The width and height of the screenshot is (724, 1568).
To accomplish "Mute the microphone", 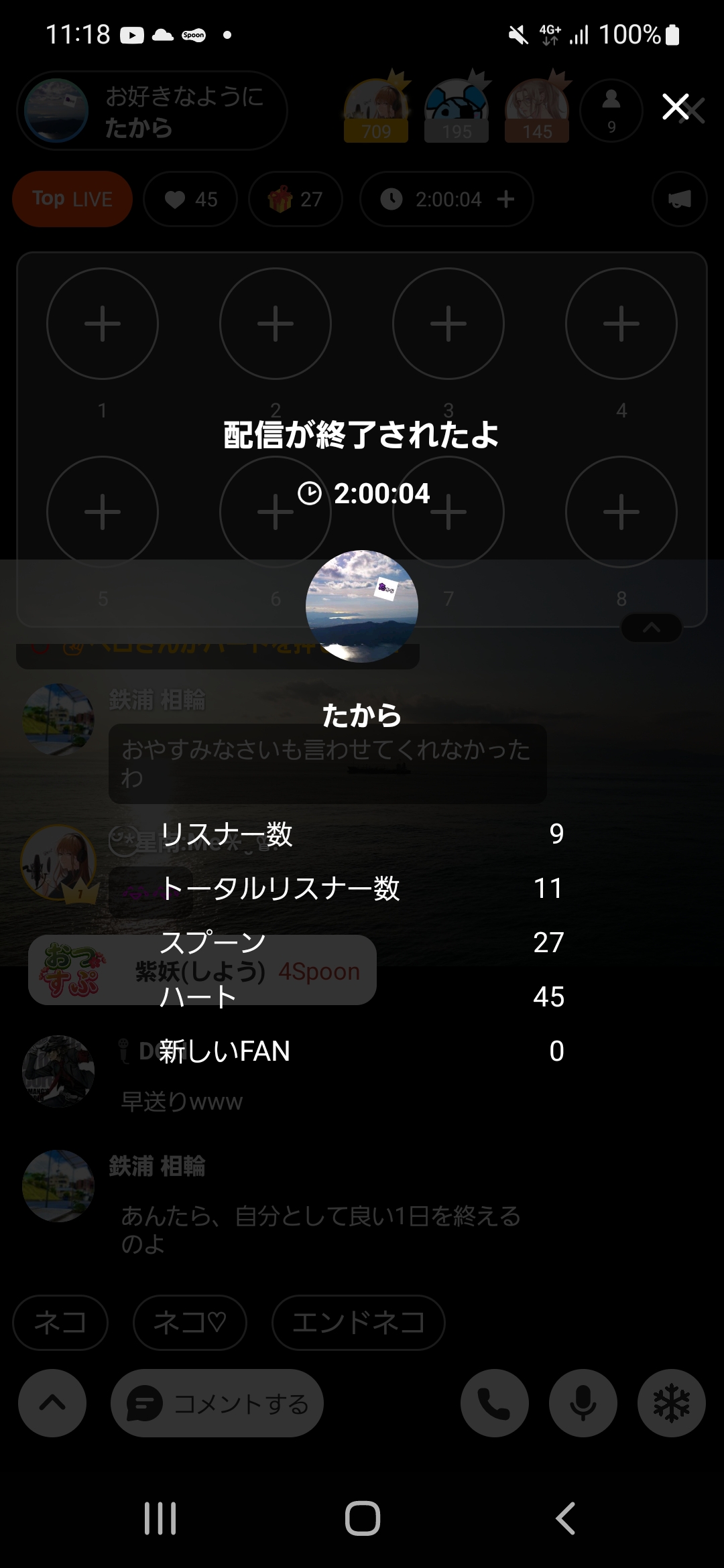I will [x=583, y=1404].
